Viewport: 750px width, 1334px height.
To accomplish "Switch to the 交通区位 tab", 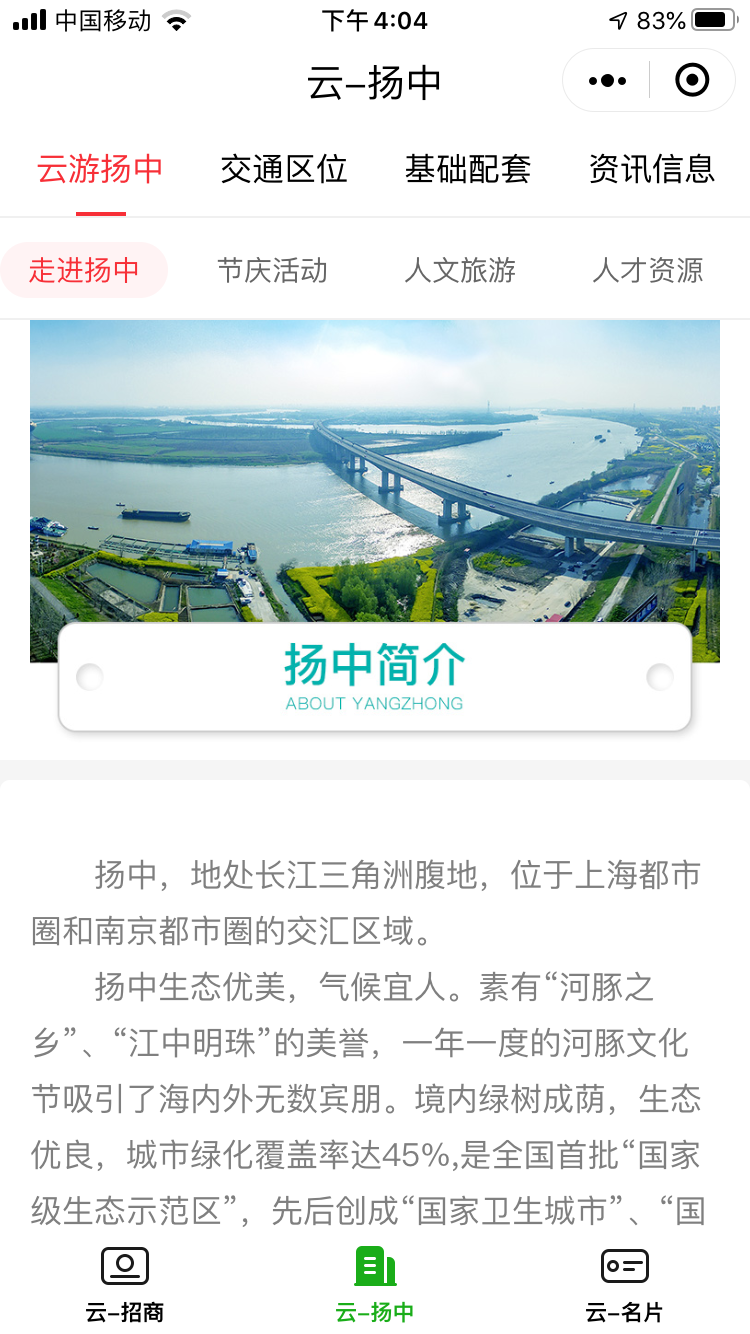I will click(284, 169).
